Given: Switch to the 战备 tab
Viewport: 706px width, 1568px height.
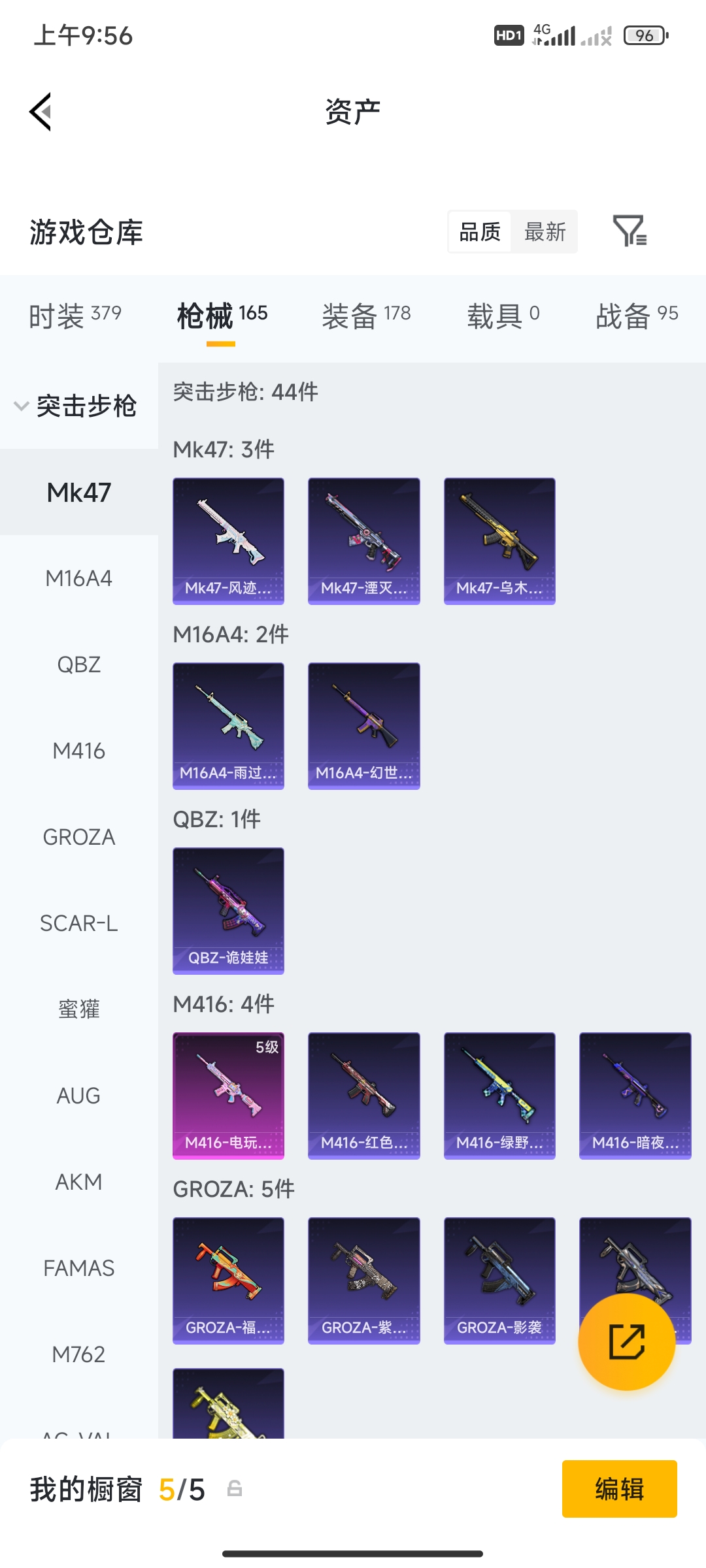Looking at the screenshot, I should [636, 316].
